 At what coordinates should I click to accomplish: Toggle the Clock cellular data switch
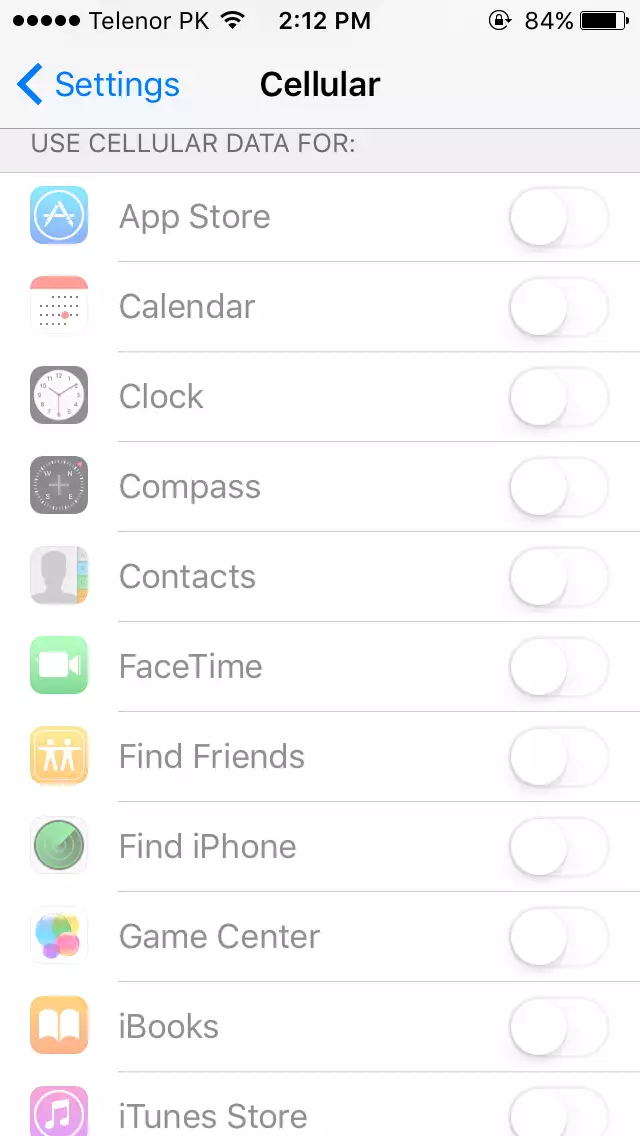[x=558, y=397]
